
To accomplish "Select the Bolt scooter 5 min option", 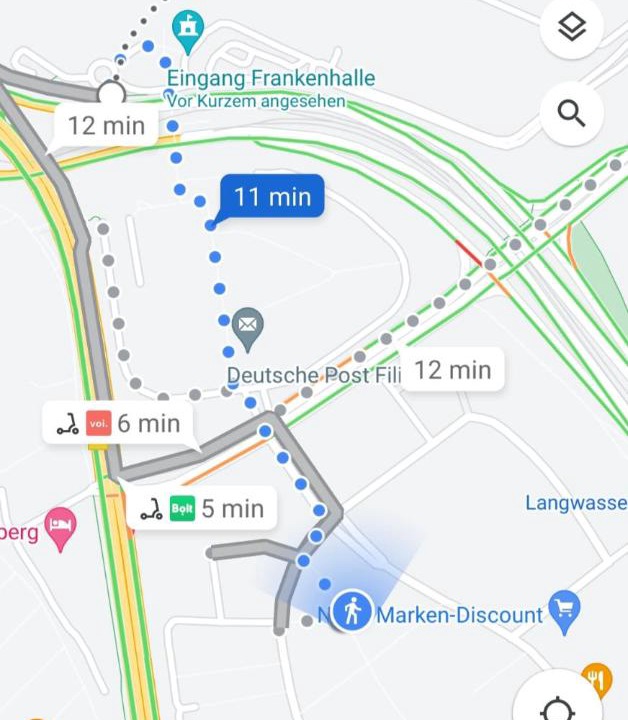I will (203, 509).
